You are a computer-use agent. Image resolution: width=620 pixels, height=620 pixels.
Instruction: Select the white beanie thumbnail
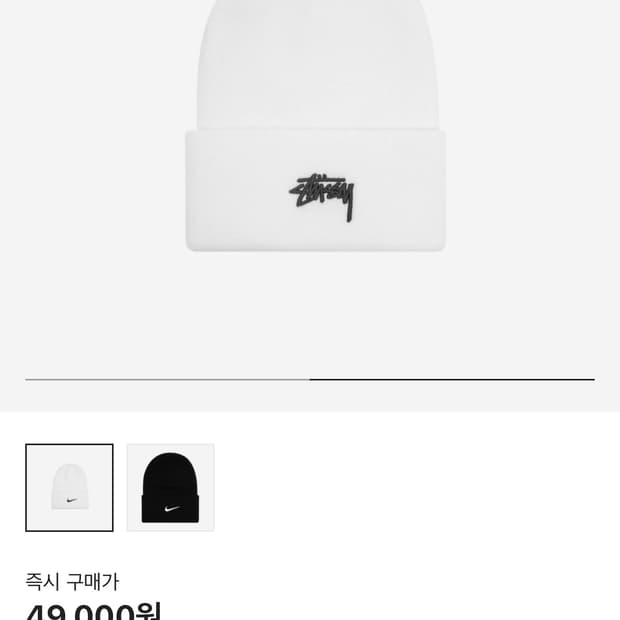coord(69,487)
